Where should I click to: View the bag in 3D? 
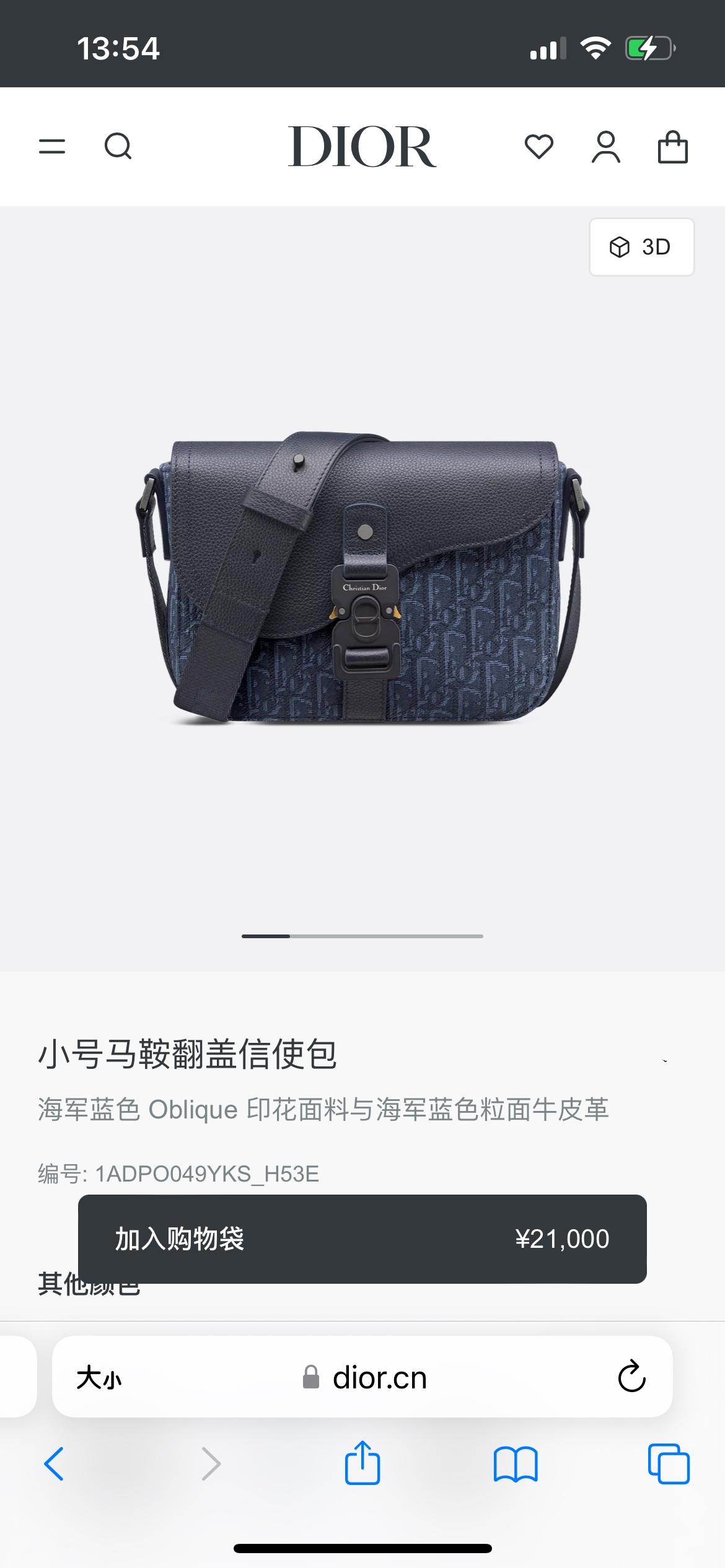tap(641, 247)
